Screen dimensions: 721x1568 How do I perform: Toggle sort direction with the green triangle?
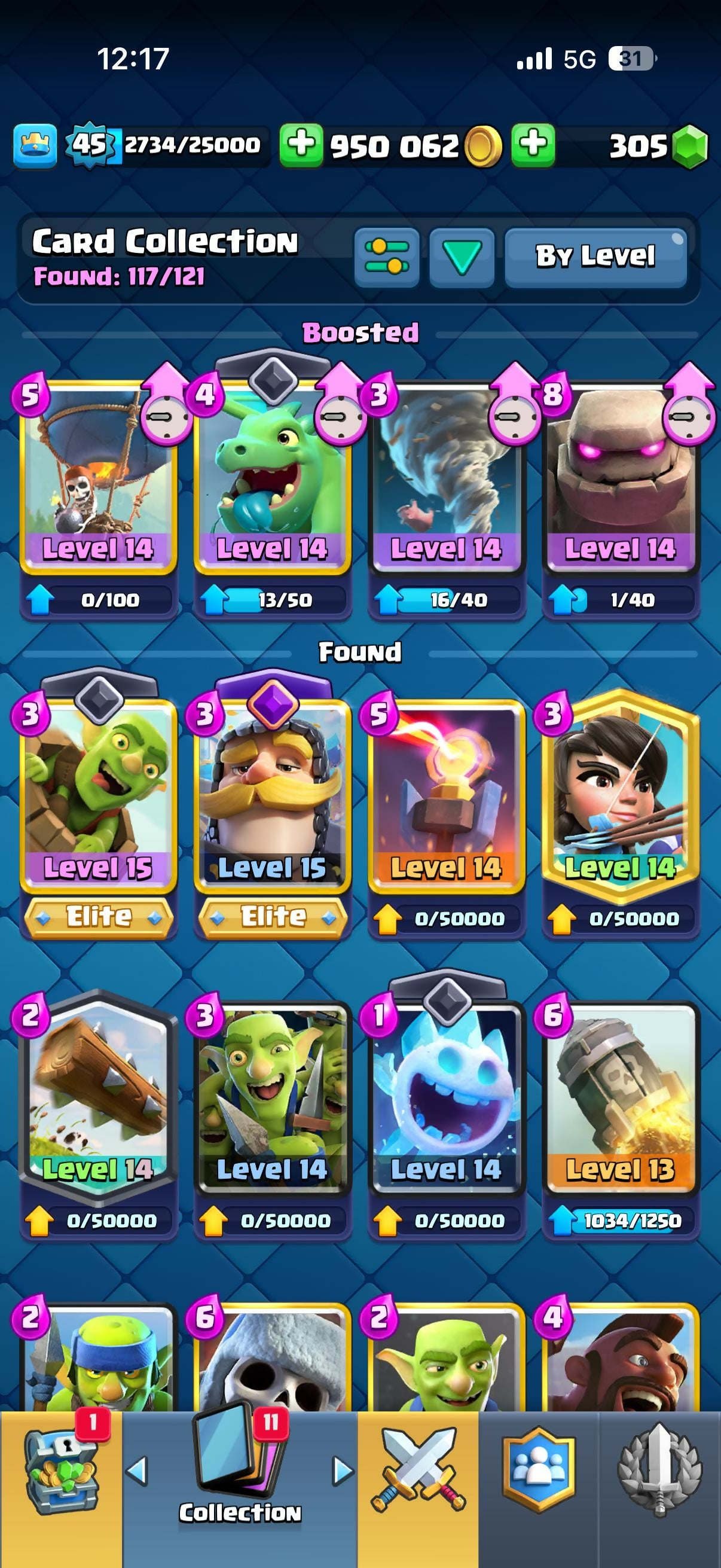click(x=461, y=257)
